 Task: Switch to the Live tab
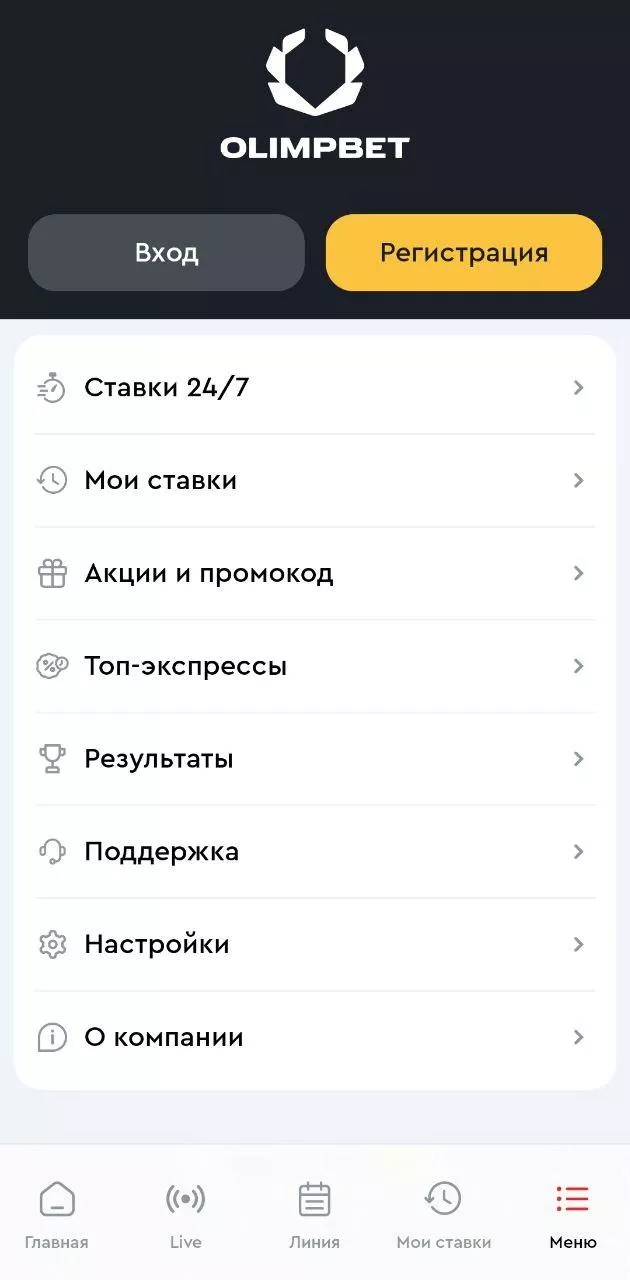tap(185, 1215)
